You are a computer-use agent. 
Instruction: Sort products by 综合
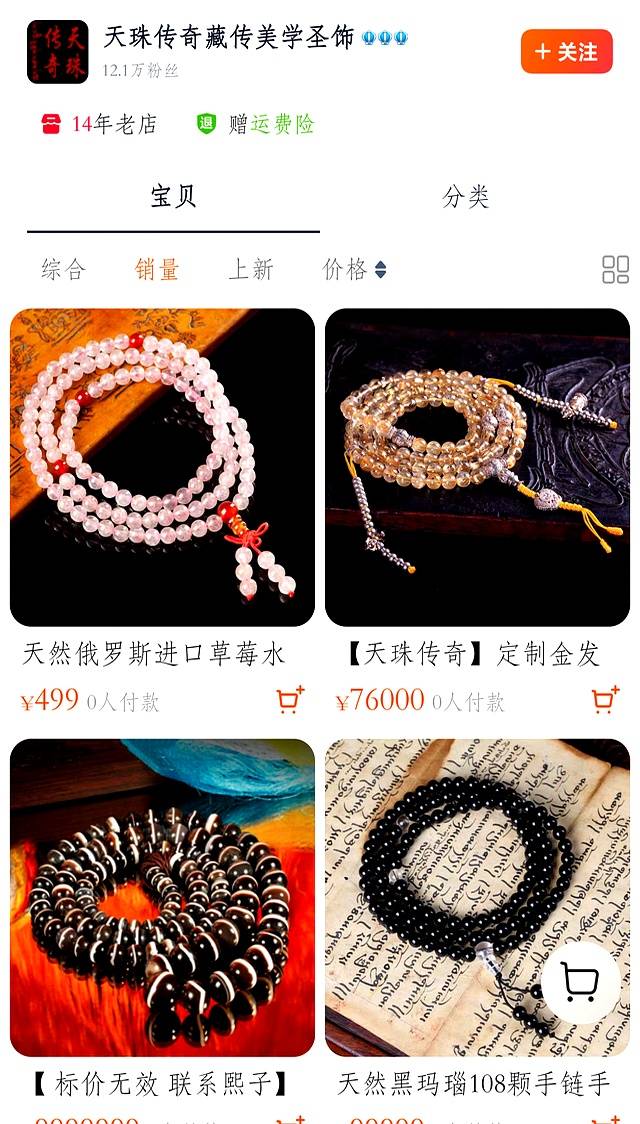point(63,269)
